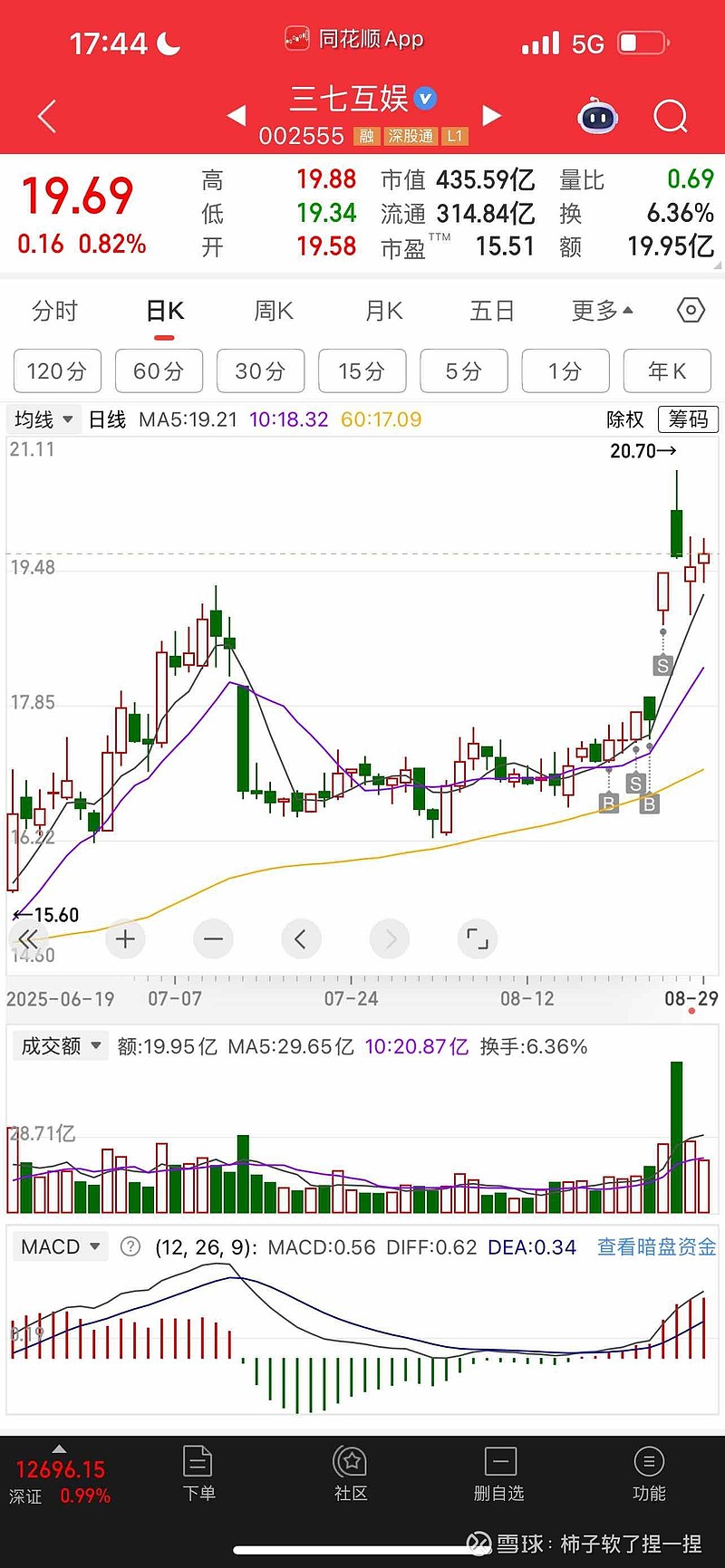Select the 60分 interval chip
Viewport: 725px width, 1568px height.
click(x=159, y=371)
